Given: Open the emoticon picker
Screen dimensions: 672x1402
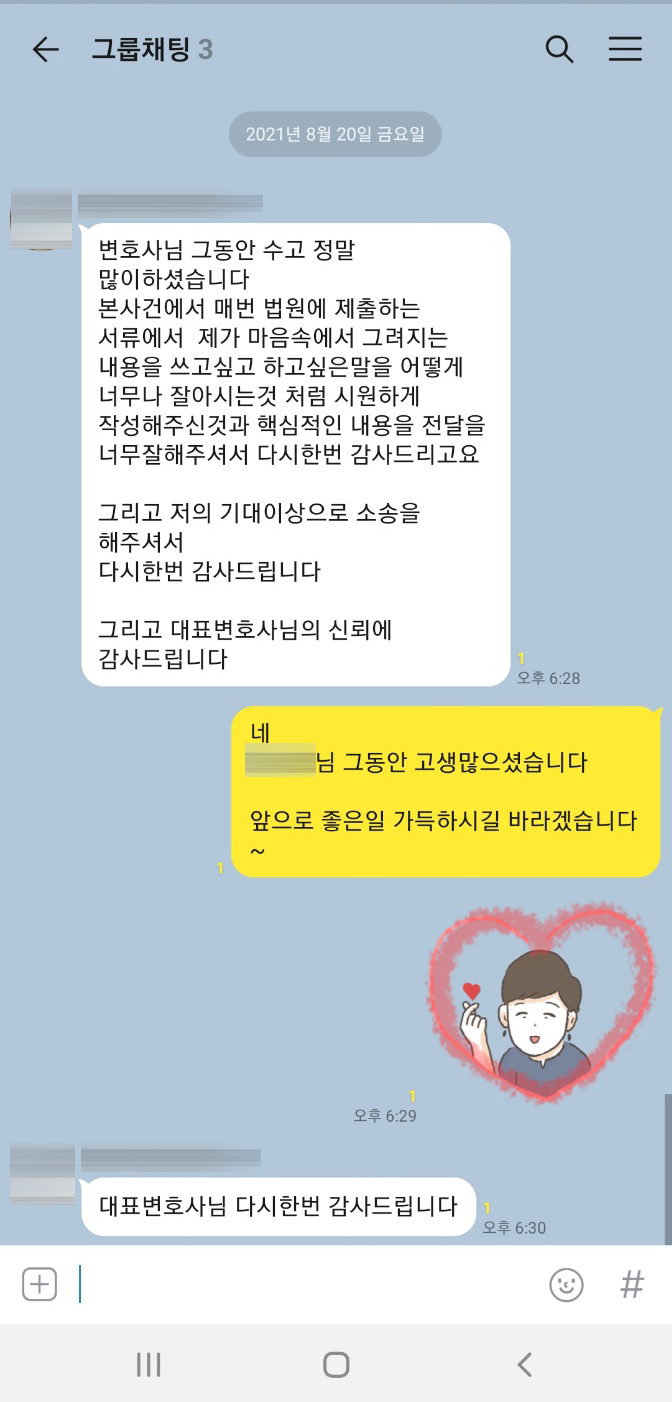Looking at the screenshot, I should click(566, 1284).
